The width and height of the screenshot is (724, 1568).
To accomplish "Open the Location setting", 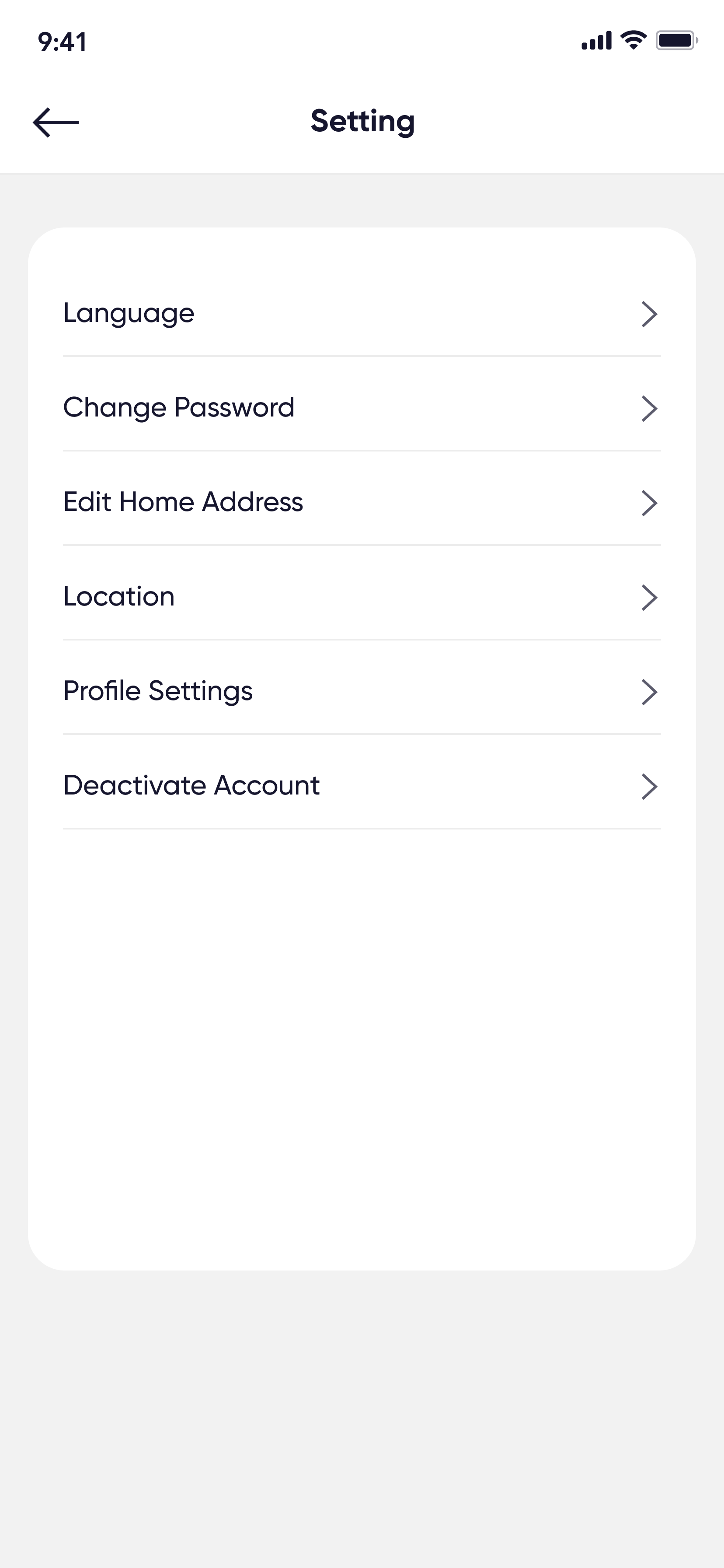I will click(362, 596).
